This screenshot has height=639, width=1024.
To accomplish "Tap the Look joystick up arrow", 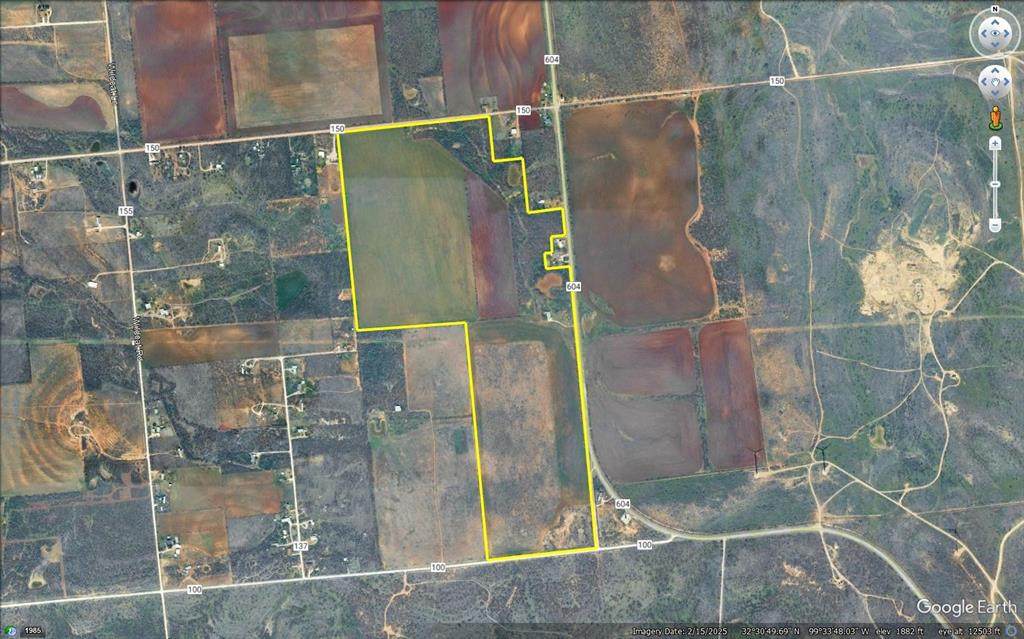I will click(x=994, y=20).
